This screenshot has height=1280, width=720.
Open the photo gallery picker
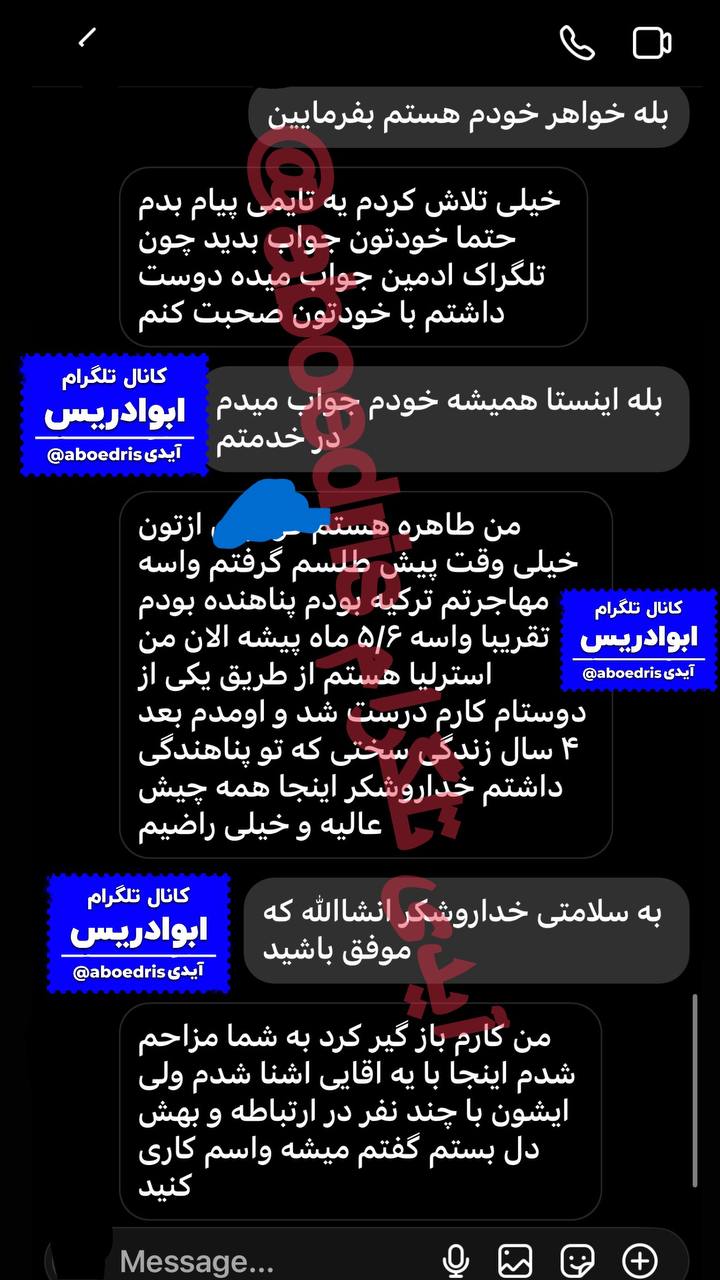pos(516,1260)
